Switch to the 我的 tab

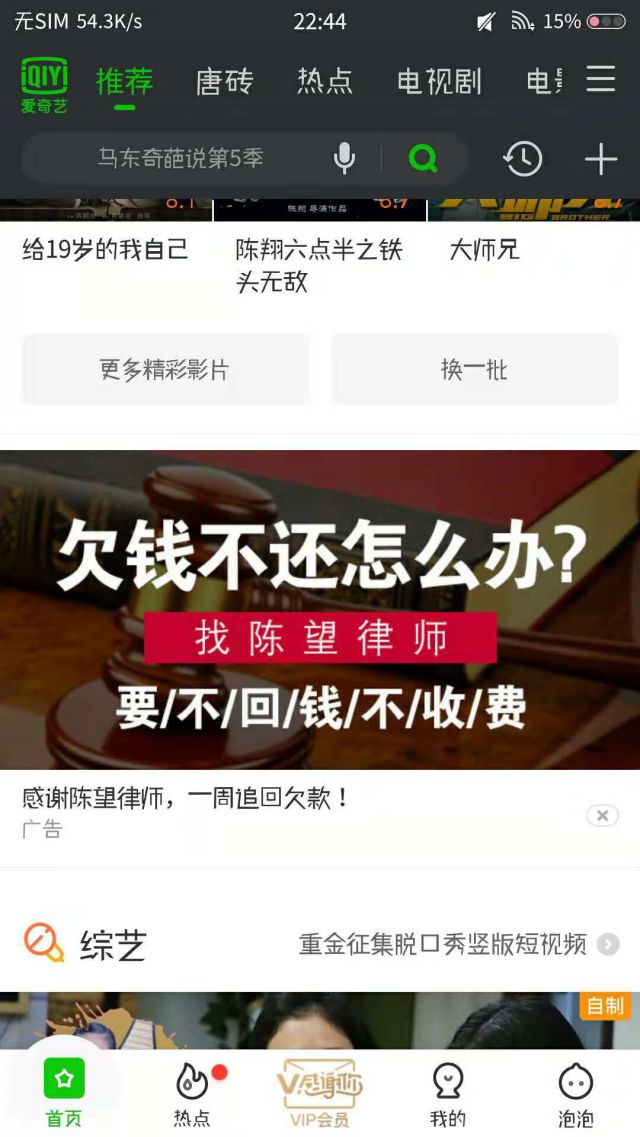coord(448,1094)
